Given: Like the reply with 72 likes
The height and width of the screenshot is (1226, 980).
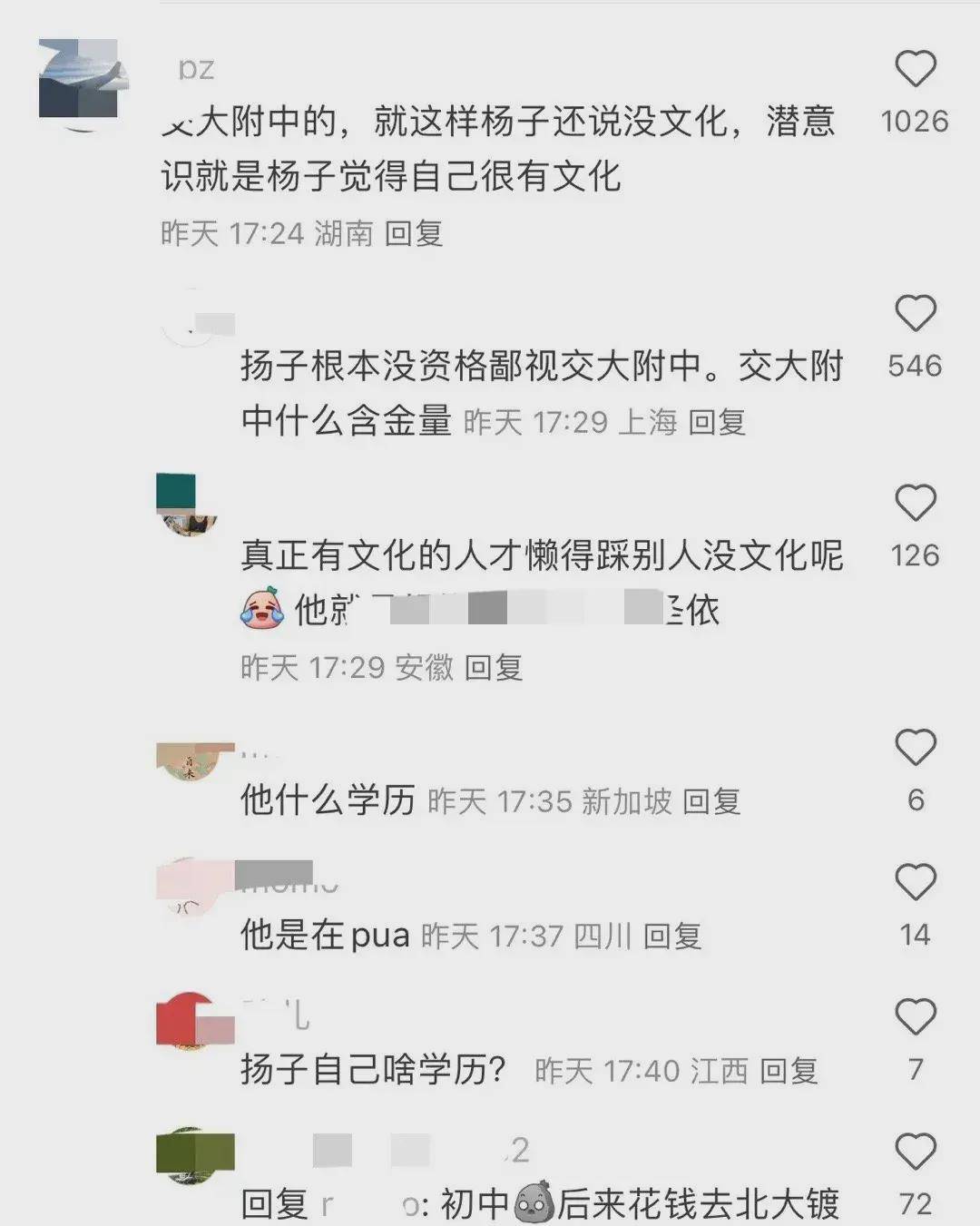Looking at the screenshot, I should point(915,1152).
